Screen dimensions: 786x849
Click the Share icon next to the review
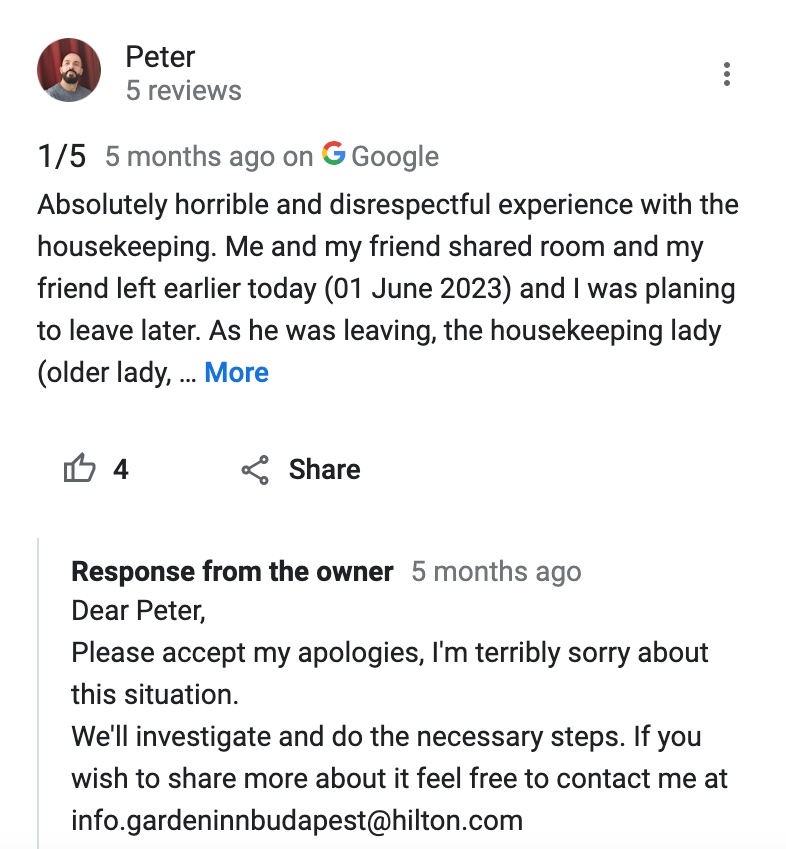(x=253, y=469)
